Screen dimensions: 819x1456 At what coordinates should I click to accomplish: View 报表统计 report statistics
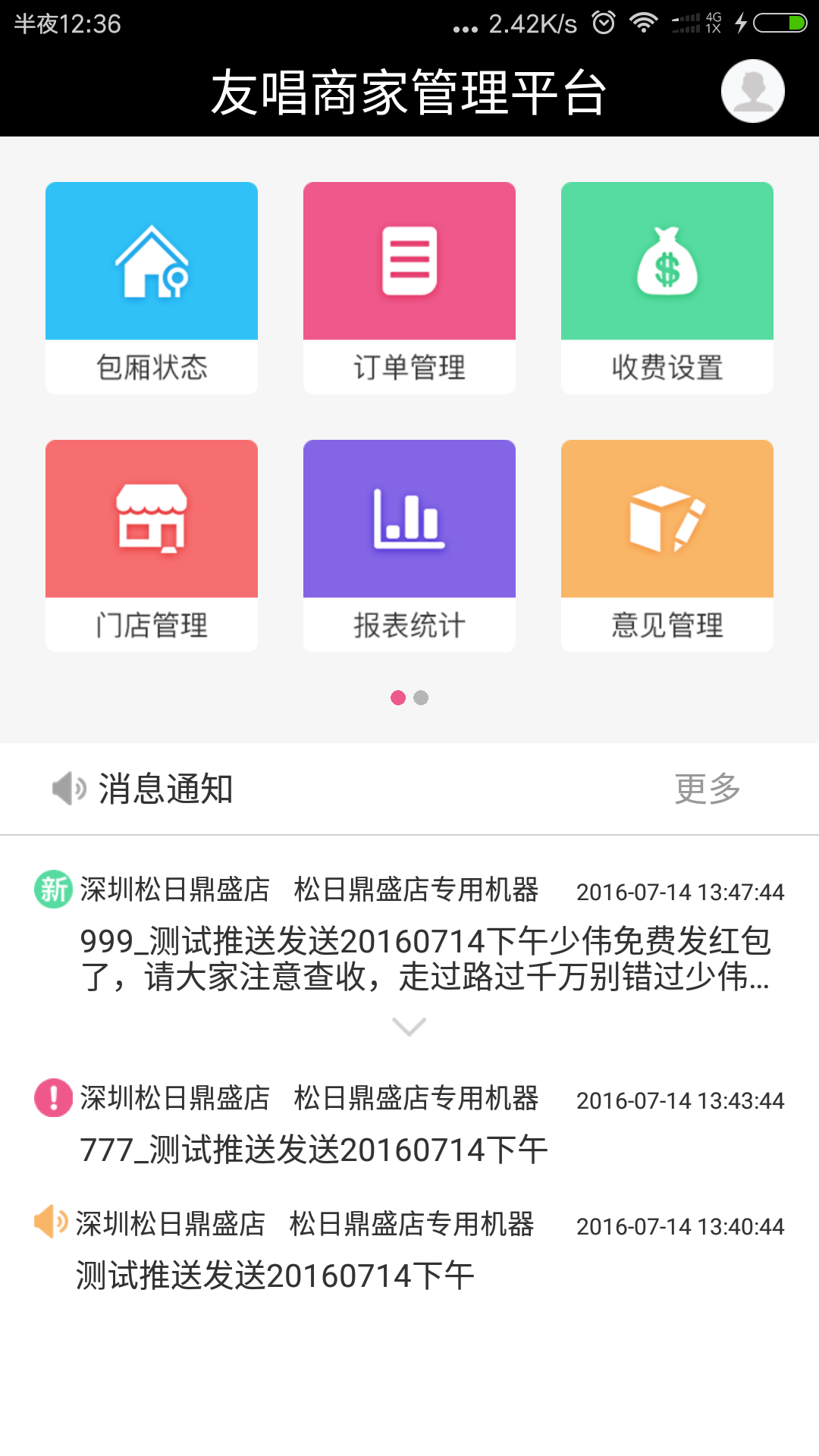pos(409,545)
